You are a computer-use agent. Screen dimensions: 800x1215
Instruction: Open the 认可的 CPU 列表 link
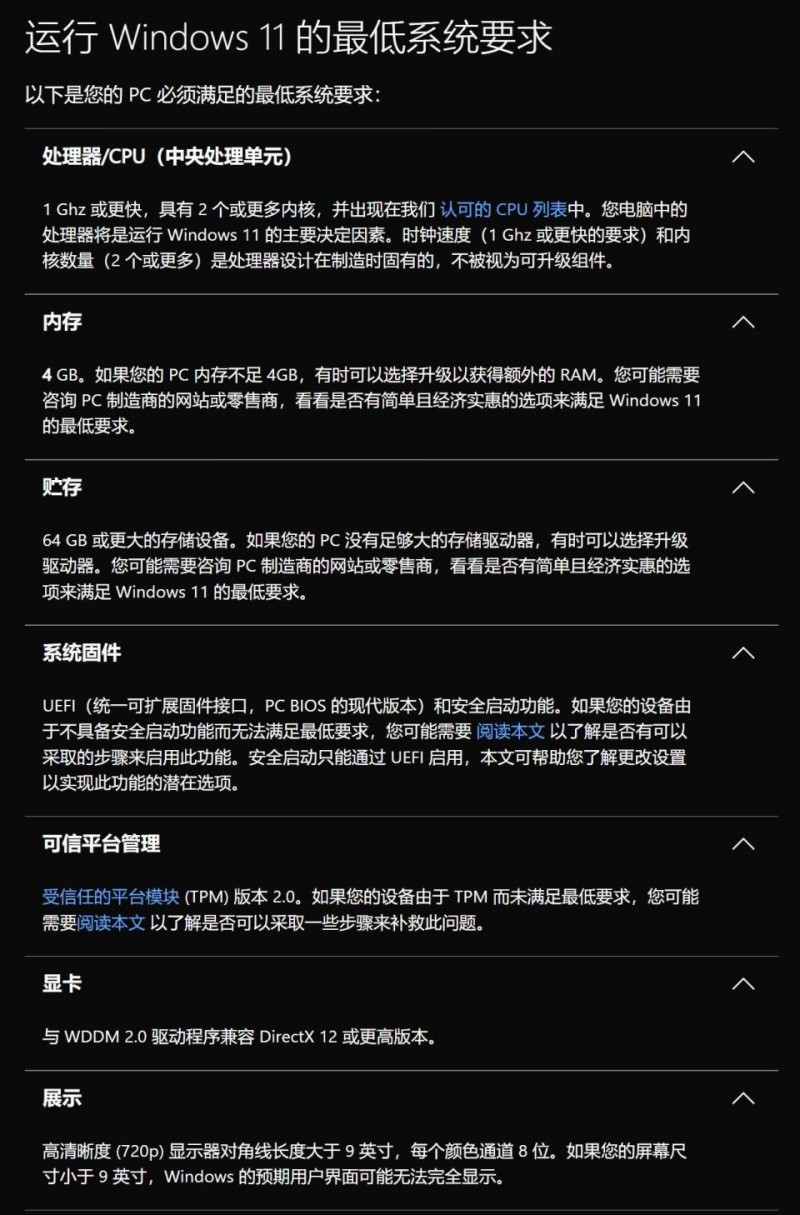[x=503, y=210]
